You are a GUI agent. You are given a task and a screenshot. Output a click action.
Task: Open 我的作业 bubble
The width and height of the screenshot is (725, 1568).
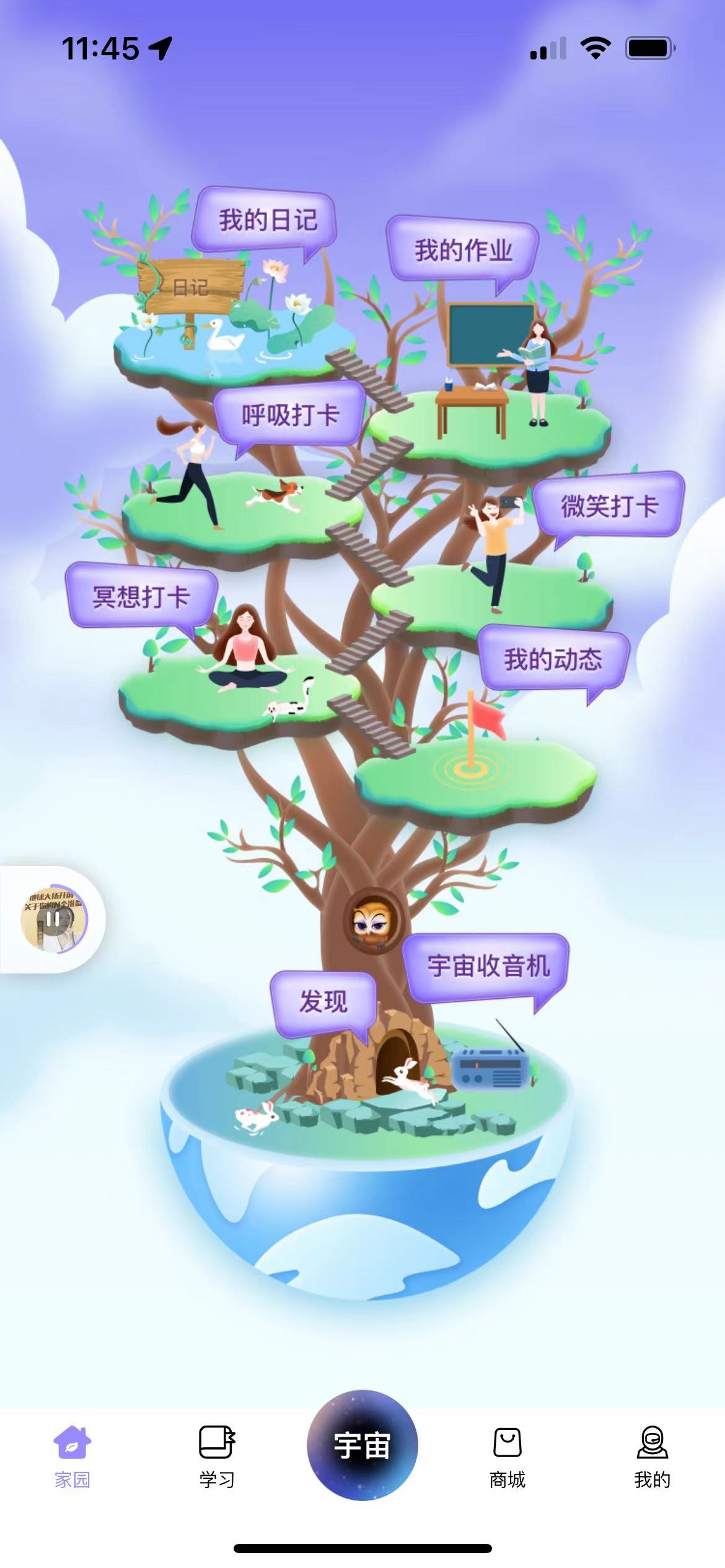(x=463, y=250)
